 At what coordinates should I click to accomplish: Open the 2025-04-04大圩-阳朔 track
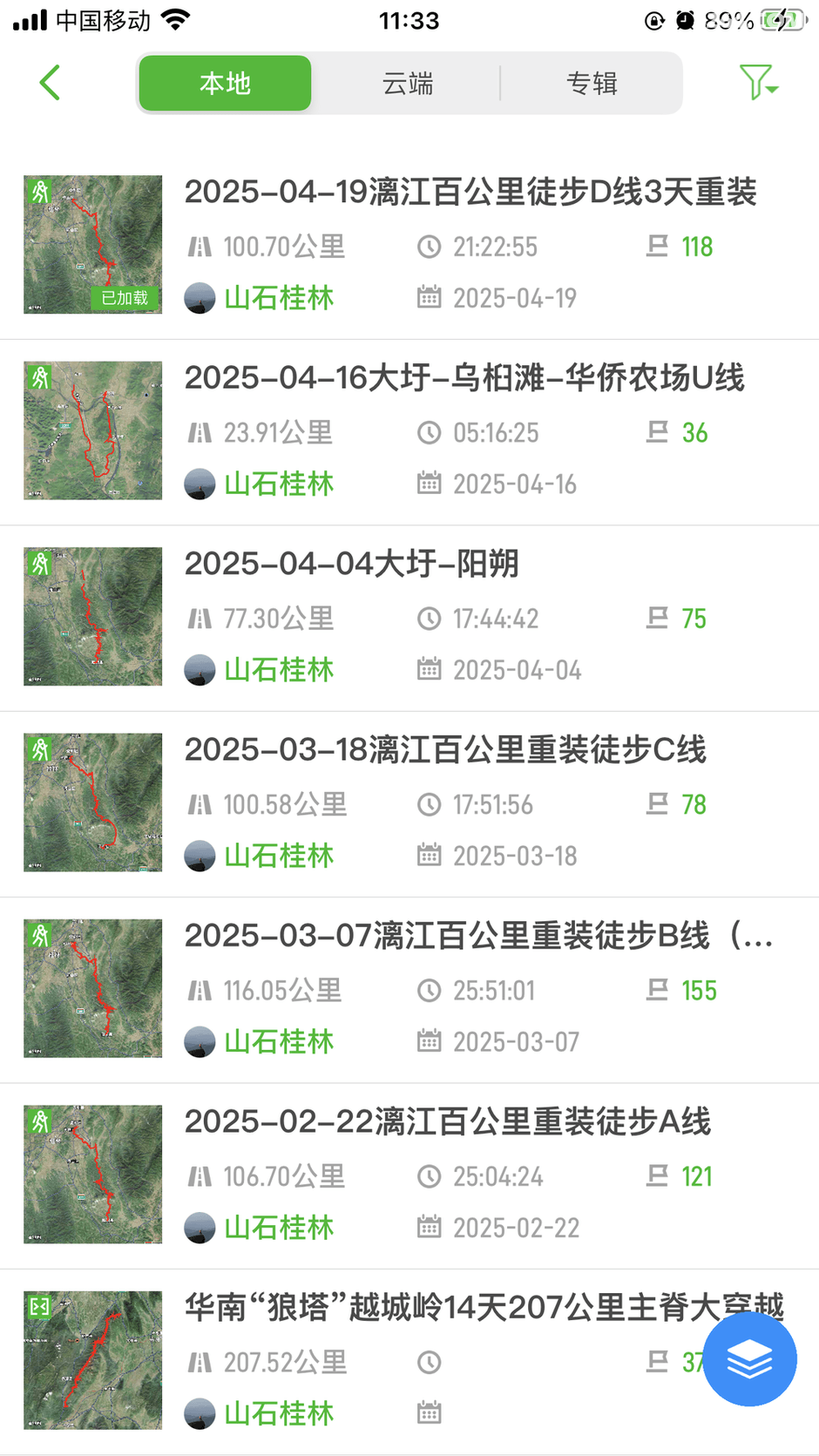coord(352,564)
